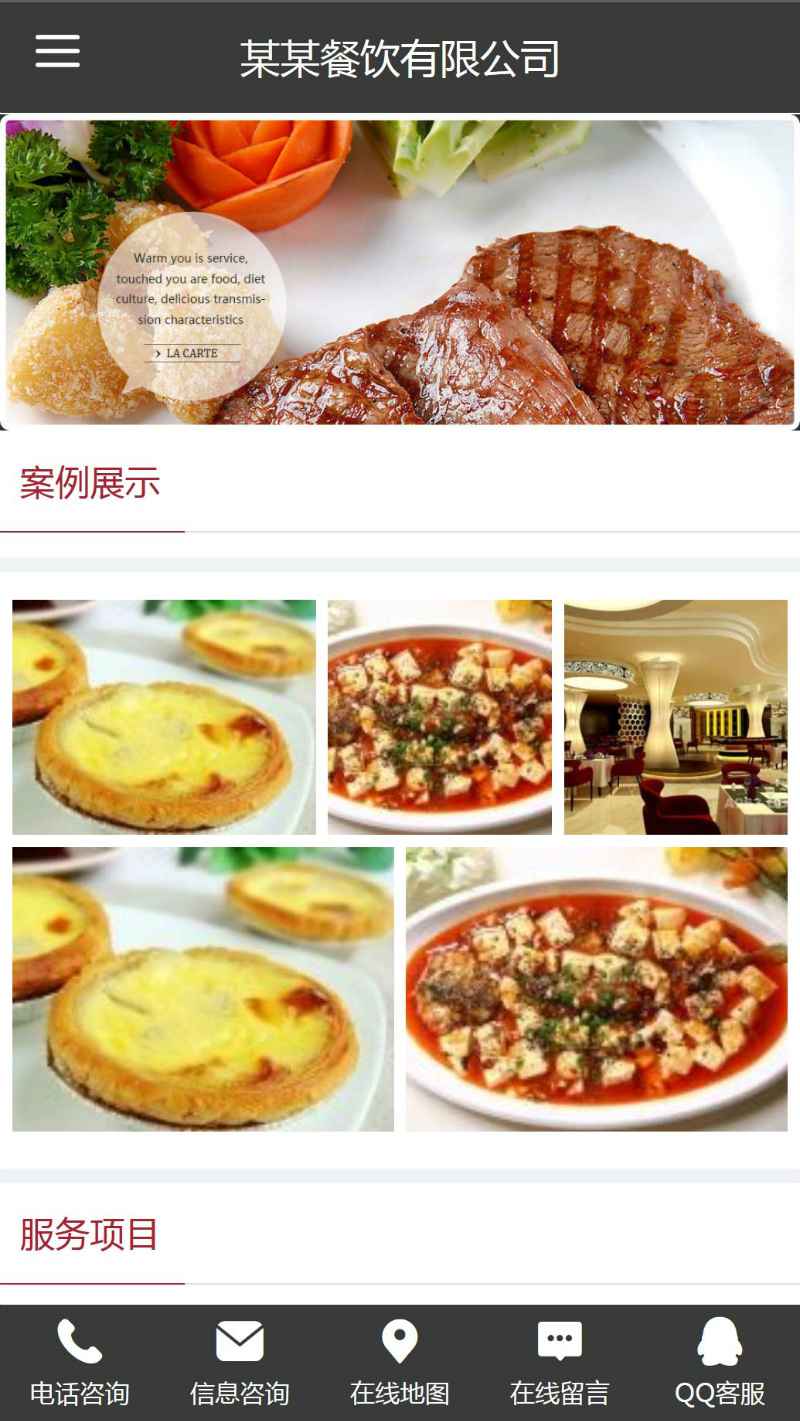Open the steak promotional banner
Screen dimensions: 800x1421
(x=400, y=272)
